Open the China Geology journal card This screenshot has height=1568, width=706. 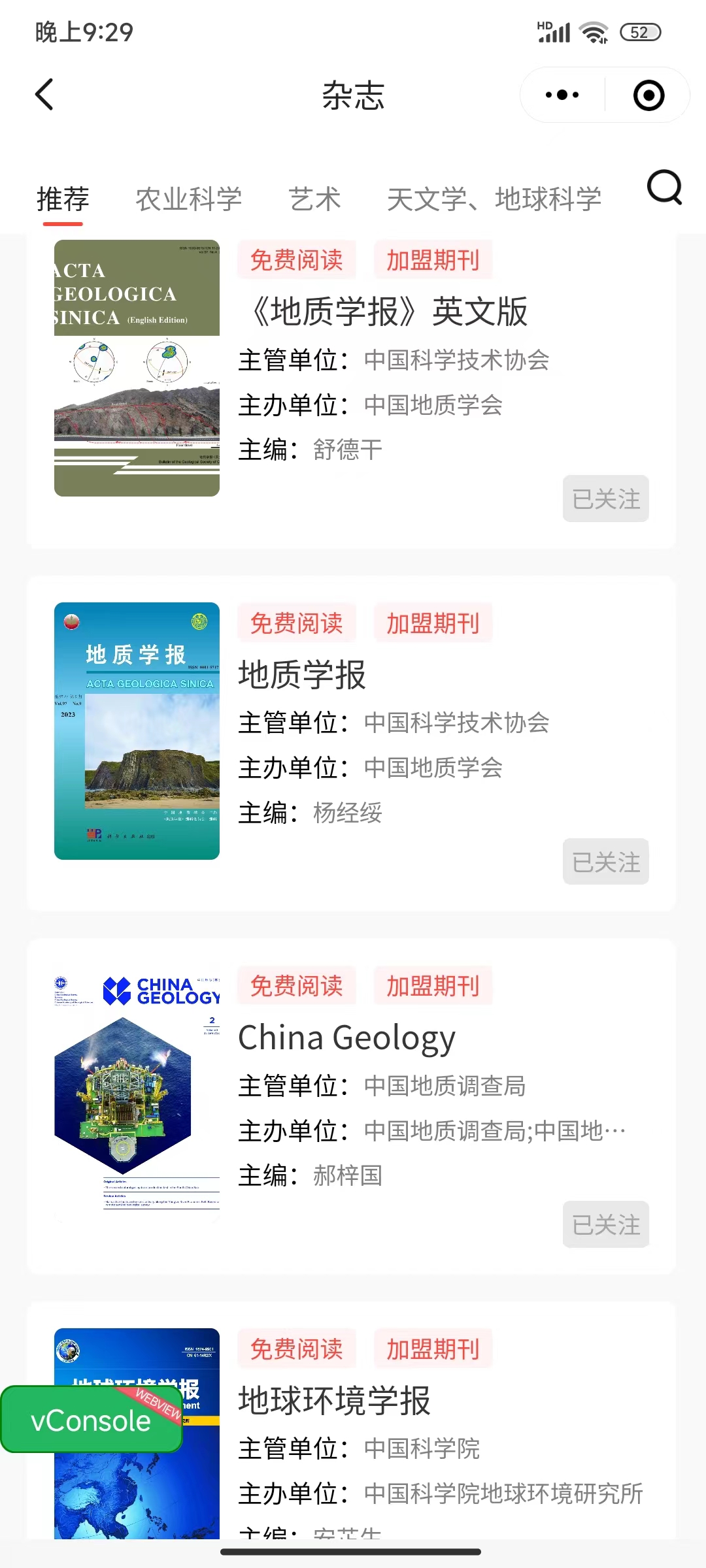(x=346, y=1037)
